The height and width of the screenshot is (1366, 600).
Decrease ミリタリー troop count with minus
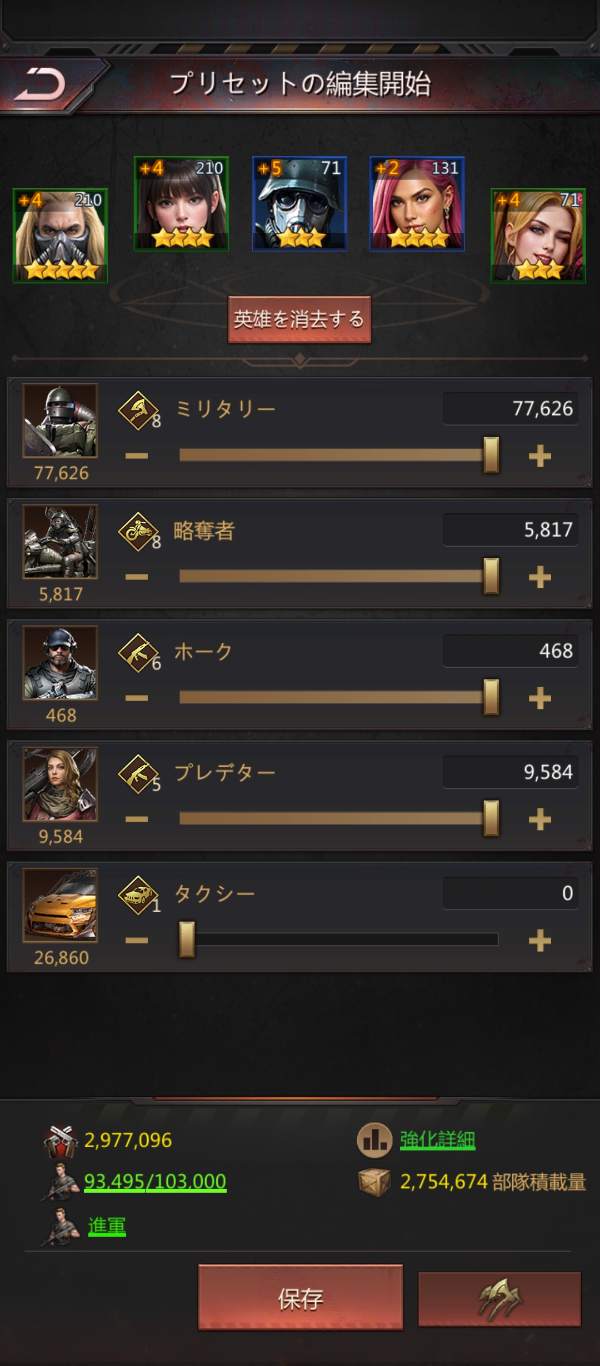(x=137, y=456)
